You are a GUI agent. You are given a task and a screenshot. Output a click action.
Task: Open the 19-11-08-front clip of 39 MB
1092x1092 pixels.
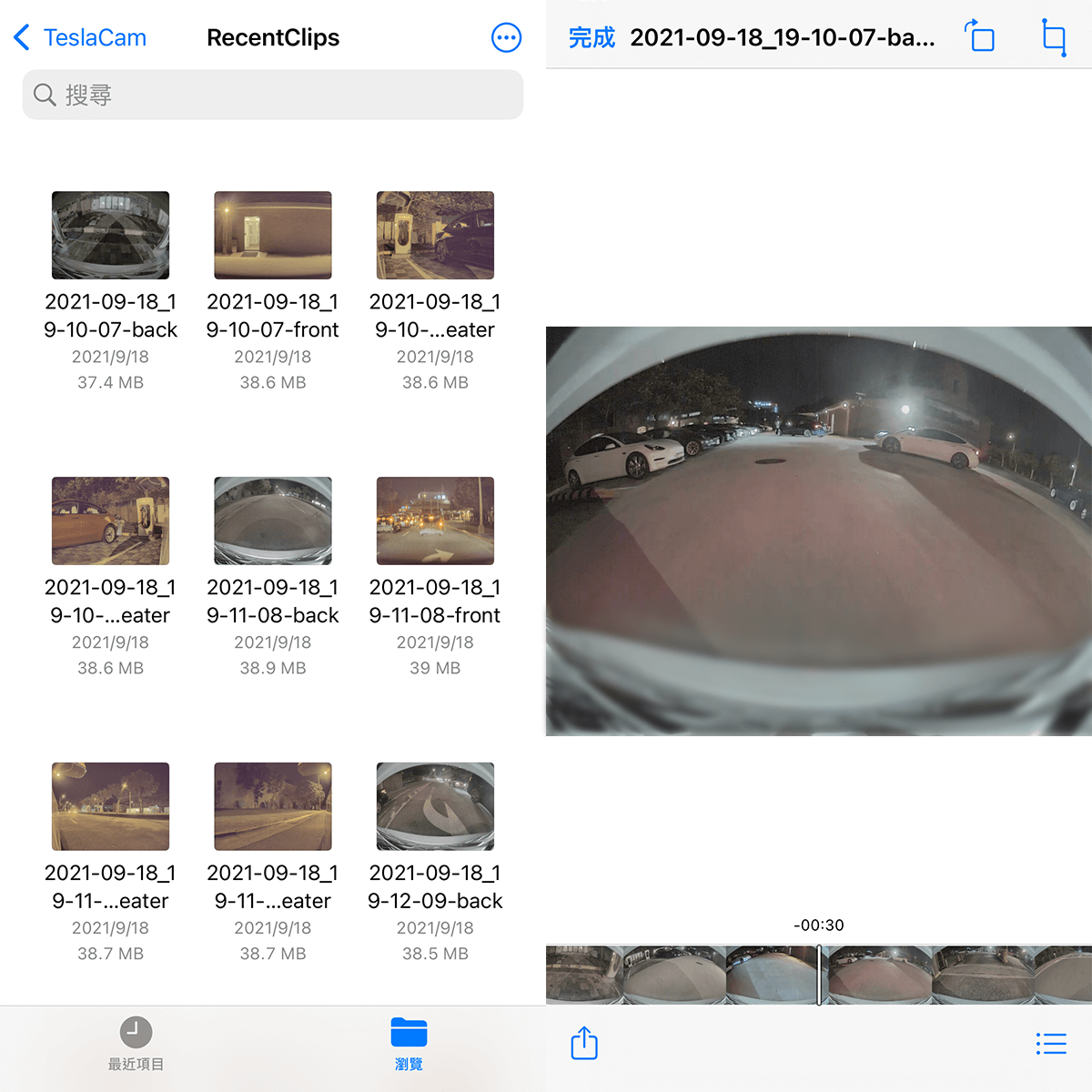(x=435, y=521)
